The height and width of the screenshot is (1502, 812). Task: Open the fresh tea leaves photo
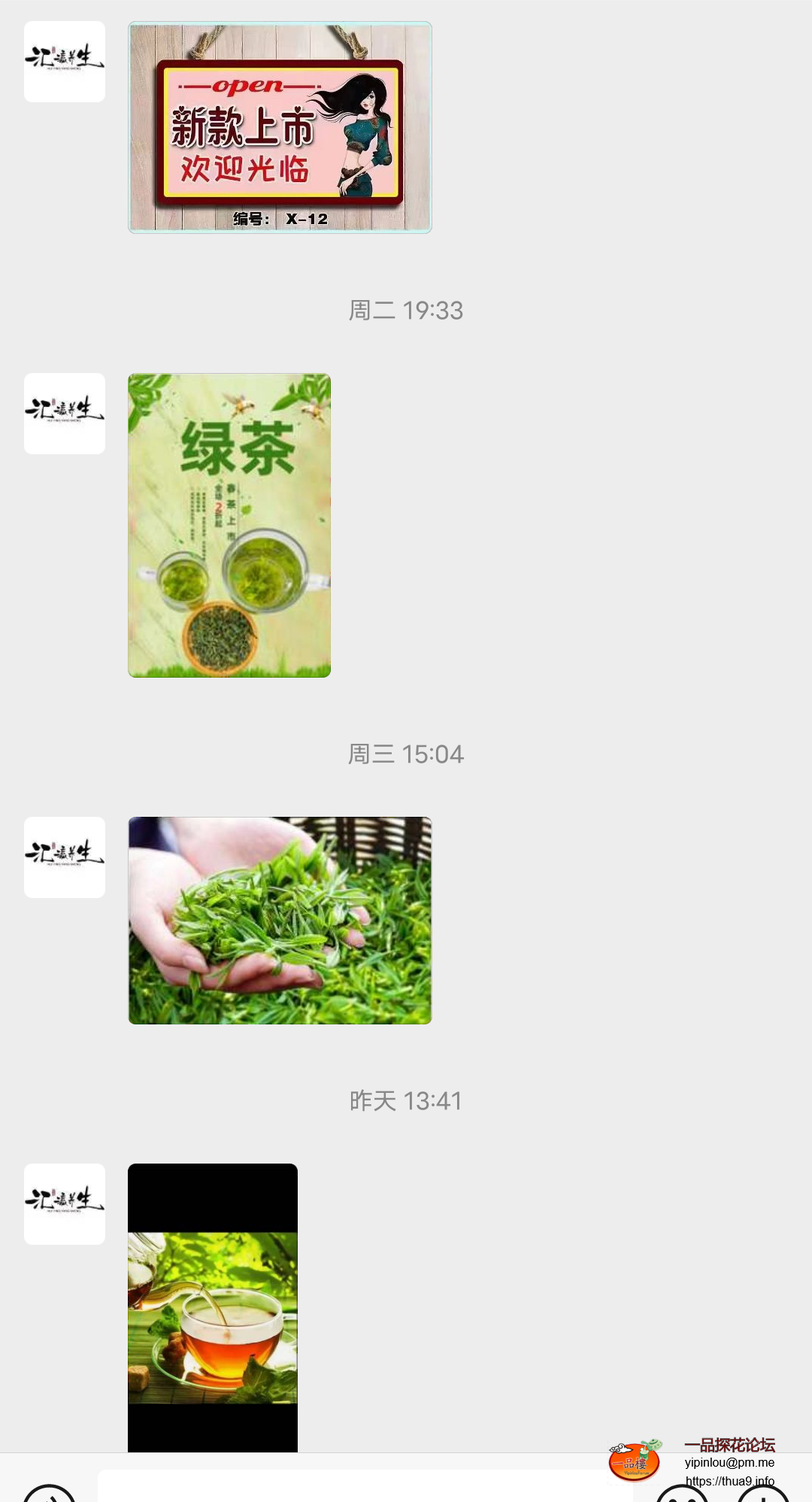coord(280,919)
